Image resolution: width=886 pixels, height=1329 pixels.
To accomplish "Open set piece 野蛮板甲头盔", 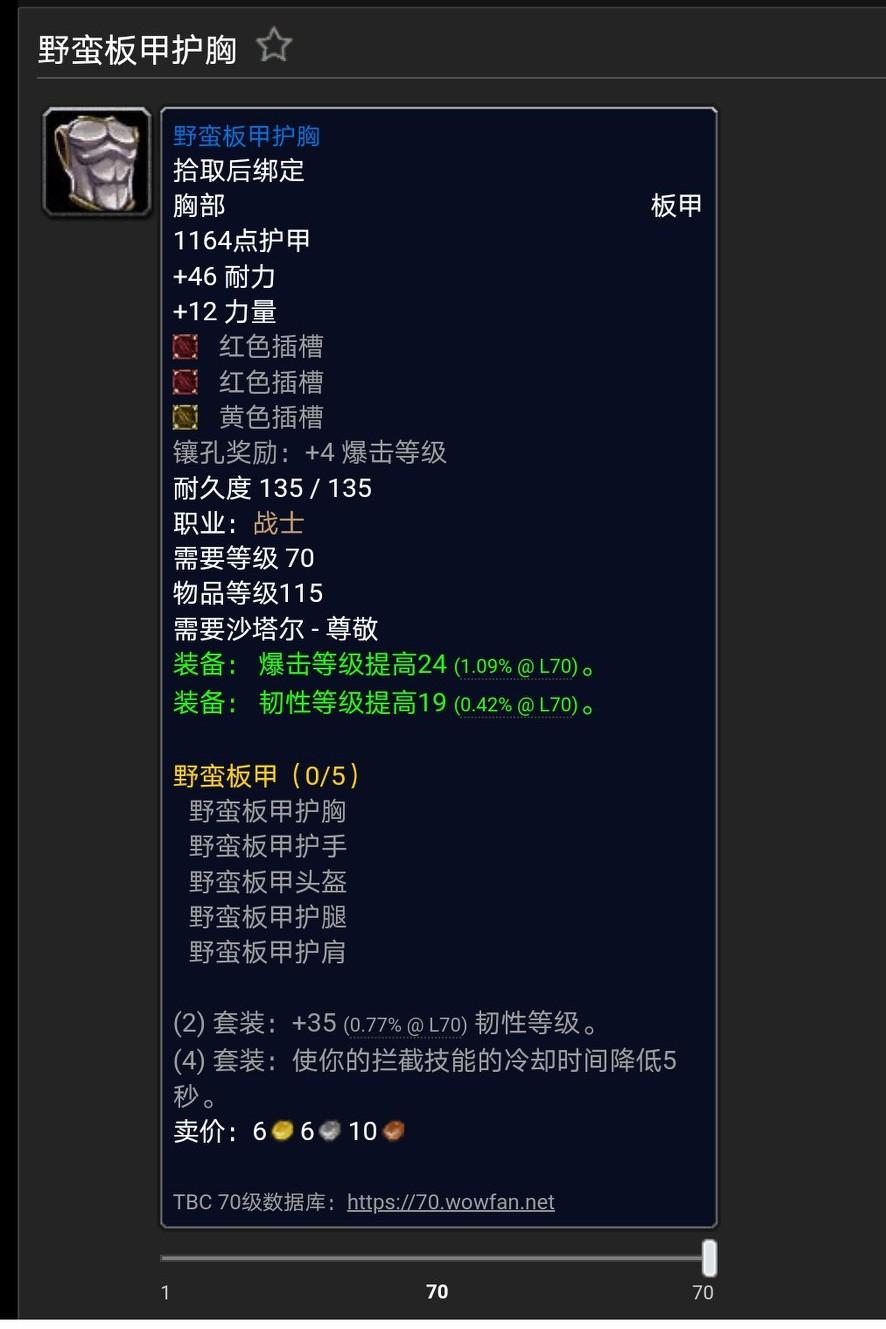I will pyautogui.click(x=267, y=882).
